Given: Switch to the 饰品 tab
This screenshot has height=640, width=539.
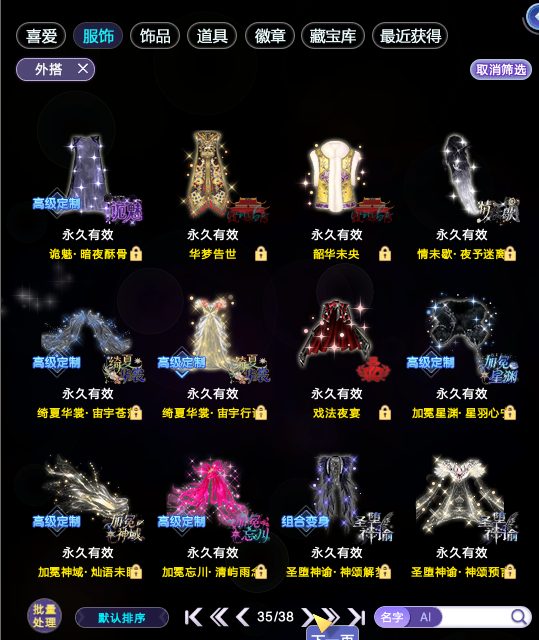Looking at the screenshot, I should [x=155, y=36].
